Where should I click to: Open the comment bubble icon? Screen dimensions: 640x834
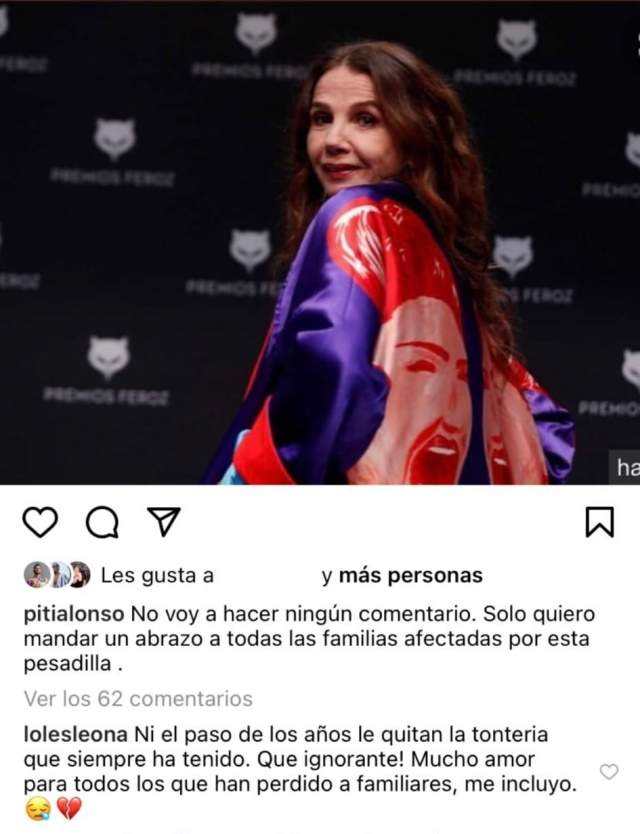[100, 522]
